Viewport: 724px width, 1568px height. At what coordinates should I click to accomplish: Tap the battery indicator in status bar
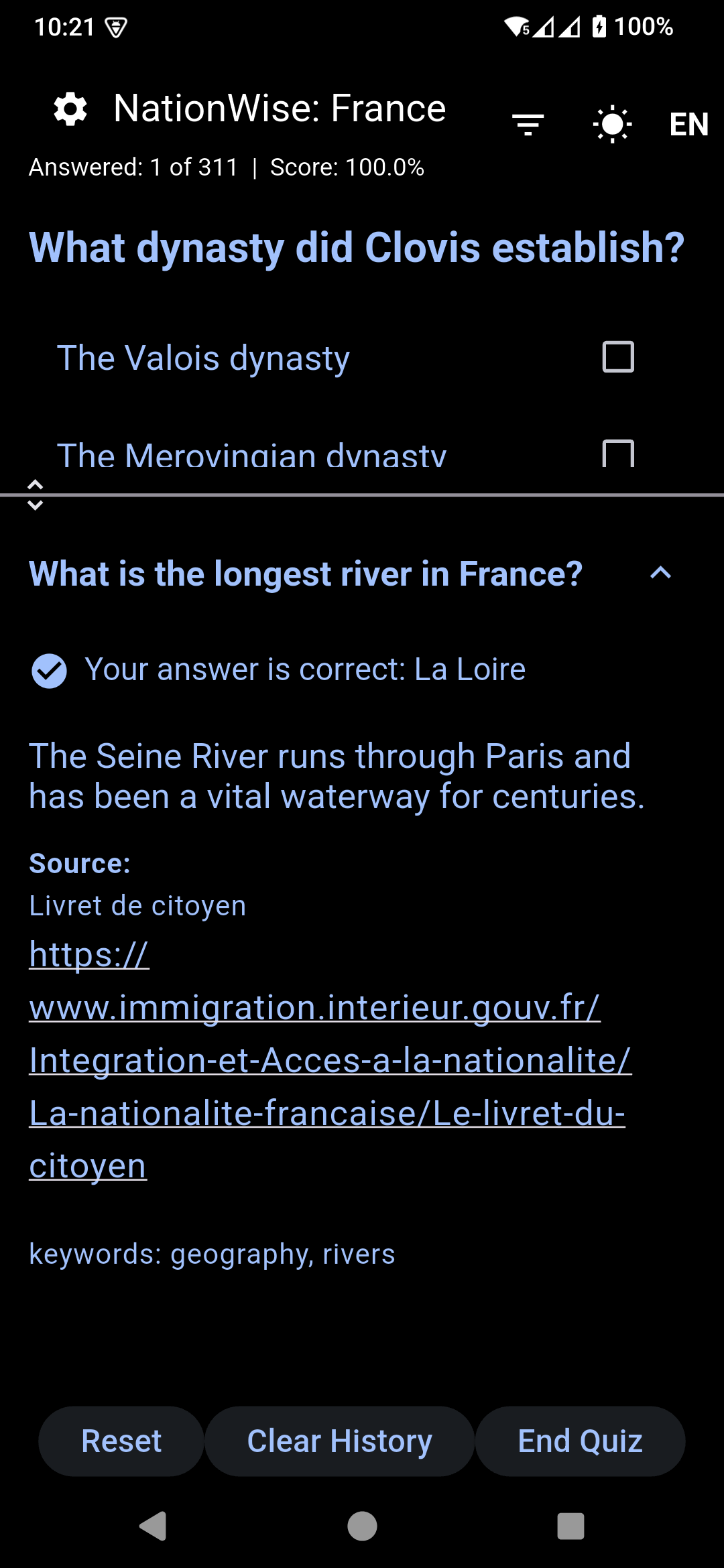[x=599, y=25]
